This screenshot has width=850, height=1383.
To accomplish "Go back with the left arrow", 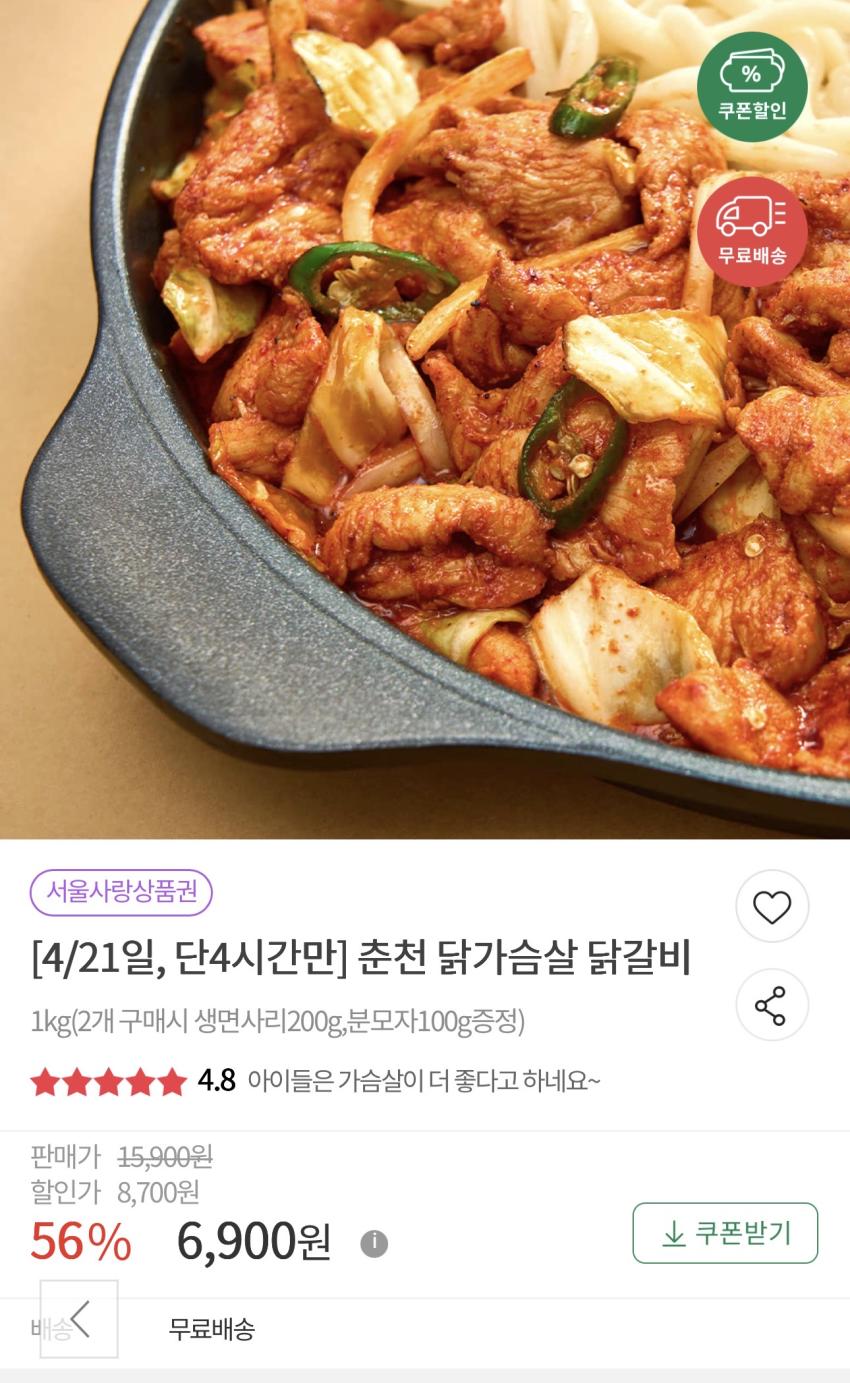I will [79, 1318].
